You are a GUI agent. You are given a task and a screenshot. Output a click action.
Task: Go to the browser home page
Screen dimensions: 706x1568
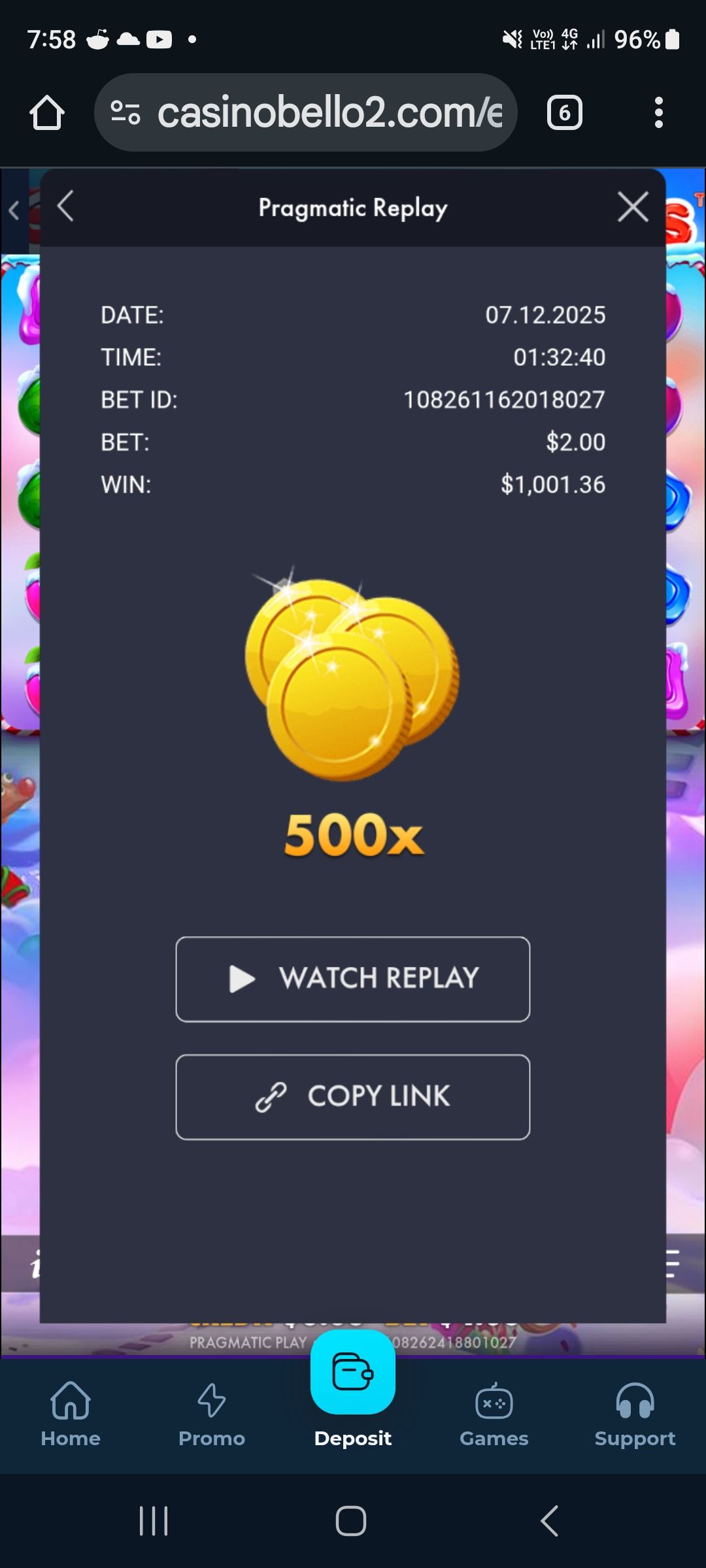tap(47, 112)
